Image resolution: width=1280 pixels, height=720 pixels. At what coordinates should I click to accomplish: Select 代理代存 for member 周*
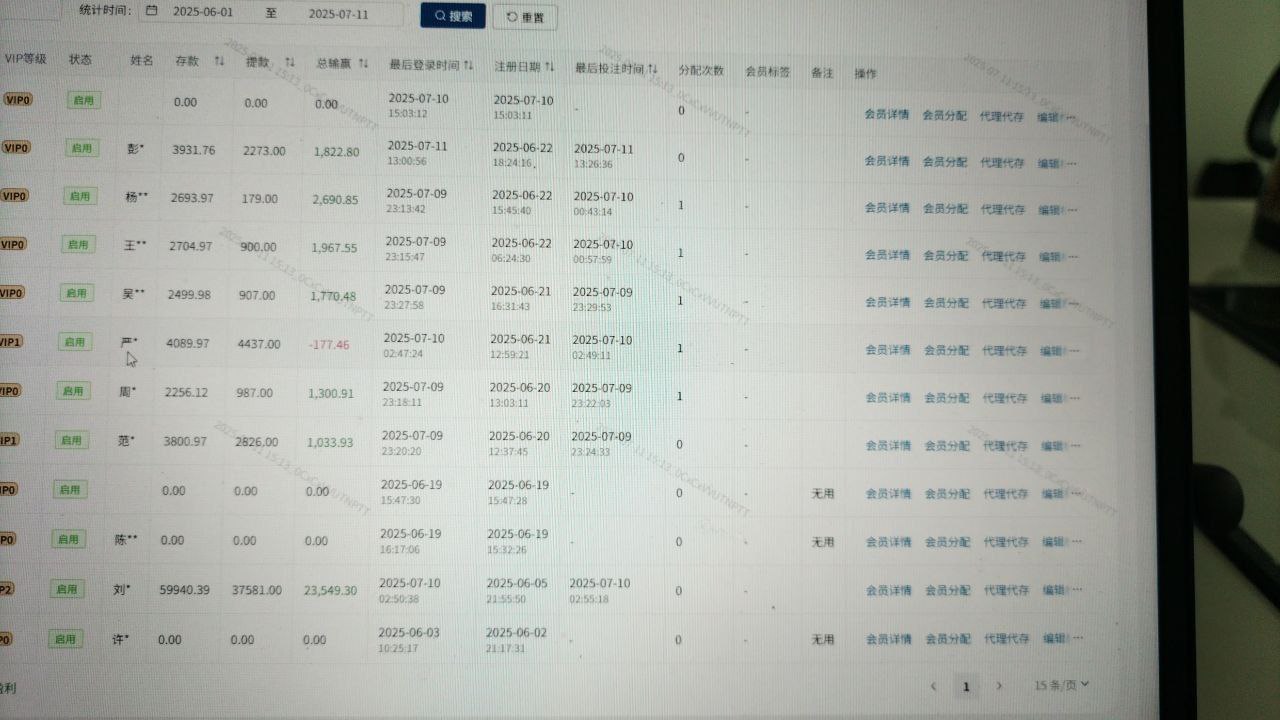coord(1004,398)
